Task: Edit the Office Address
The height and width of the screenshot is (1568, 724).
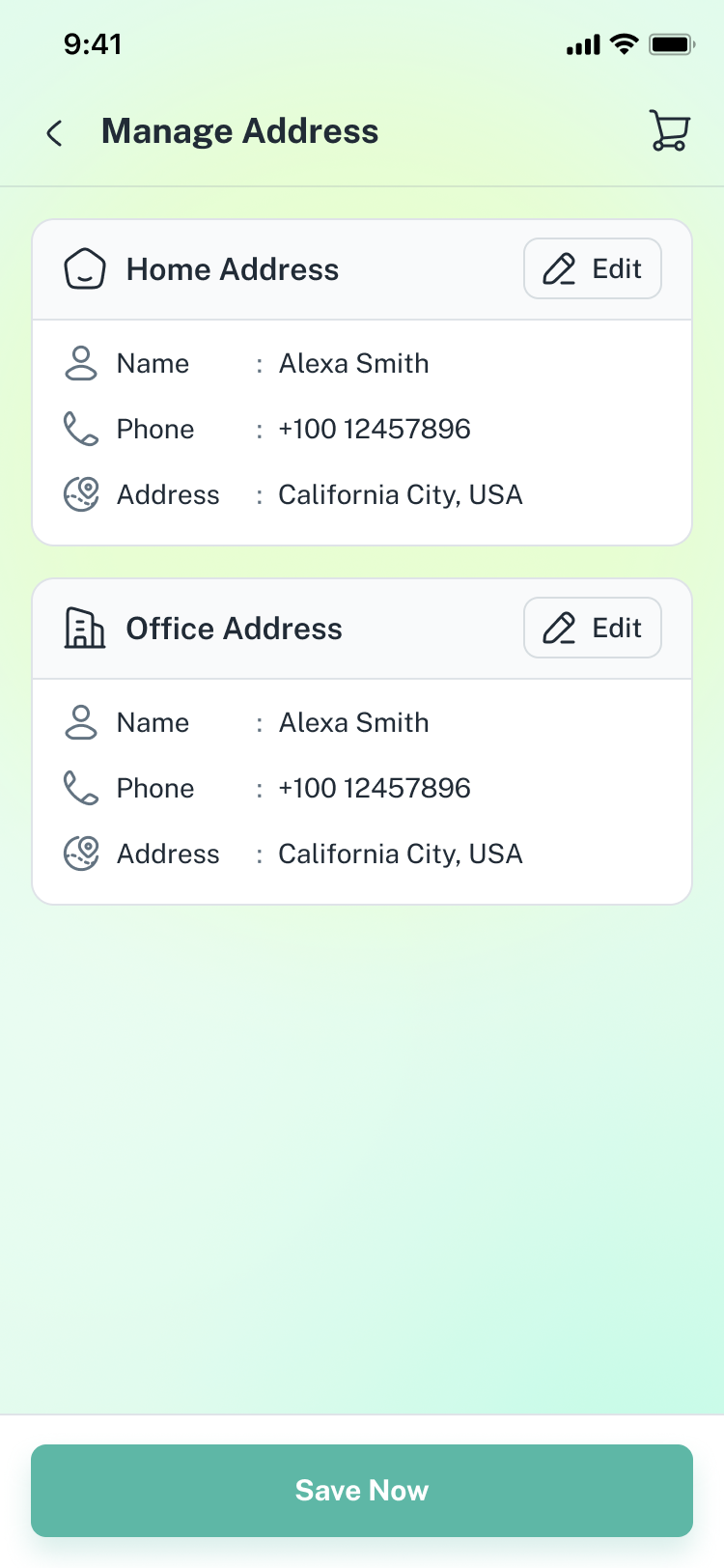Action: coord(592,628)
